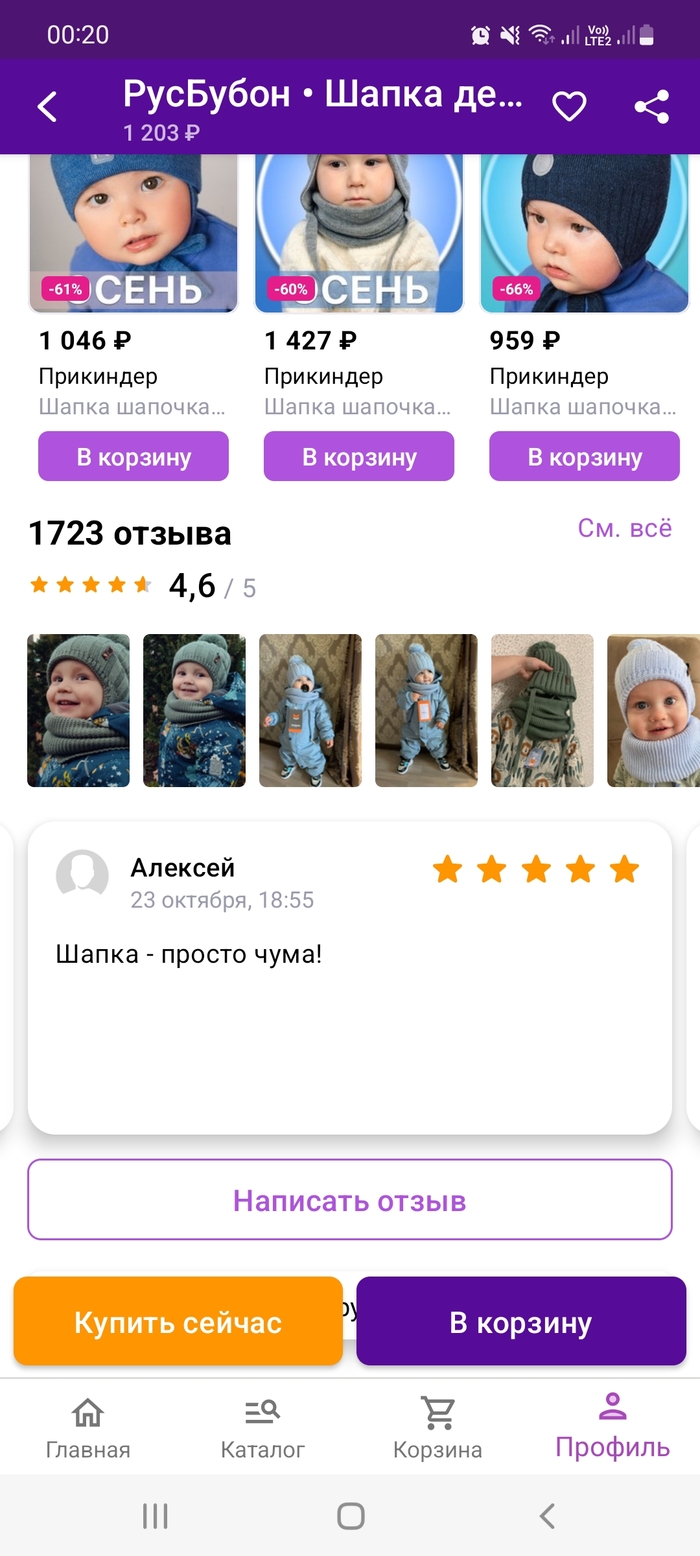
Task: Add the 1 427 ₽ hat to cart
Action: 358,457
